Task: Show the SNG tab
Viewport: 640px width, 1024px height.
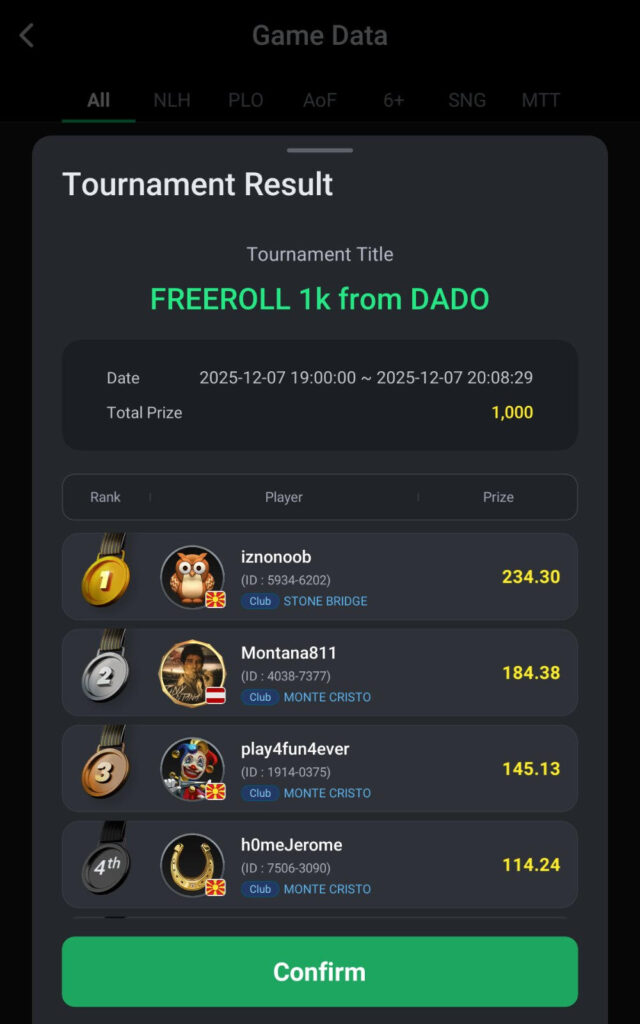Action: click(x=467, y=100)
